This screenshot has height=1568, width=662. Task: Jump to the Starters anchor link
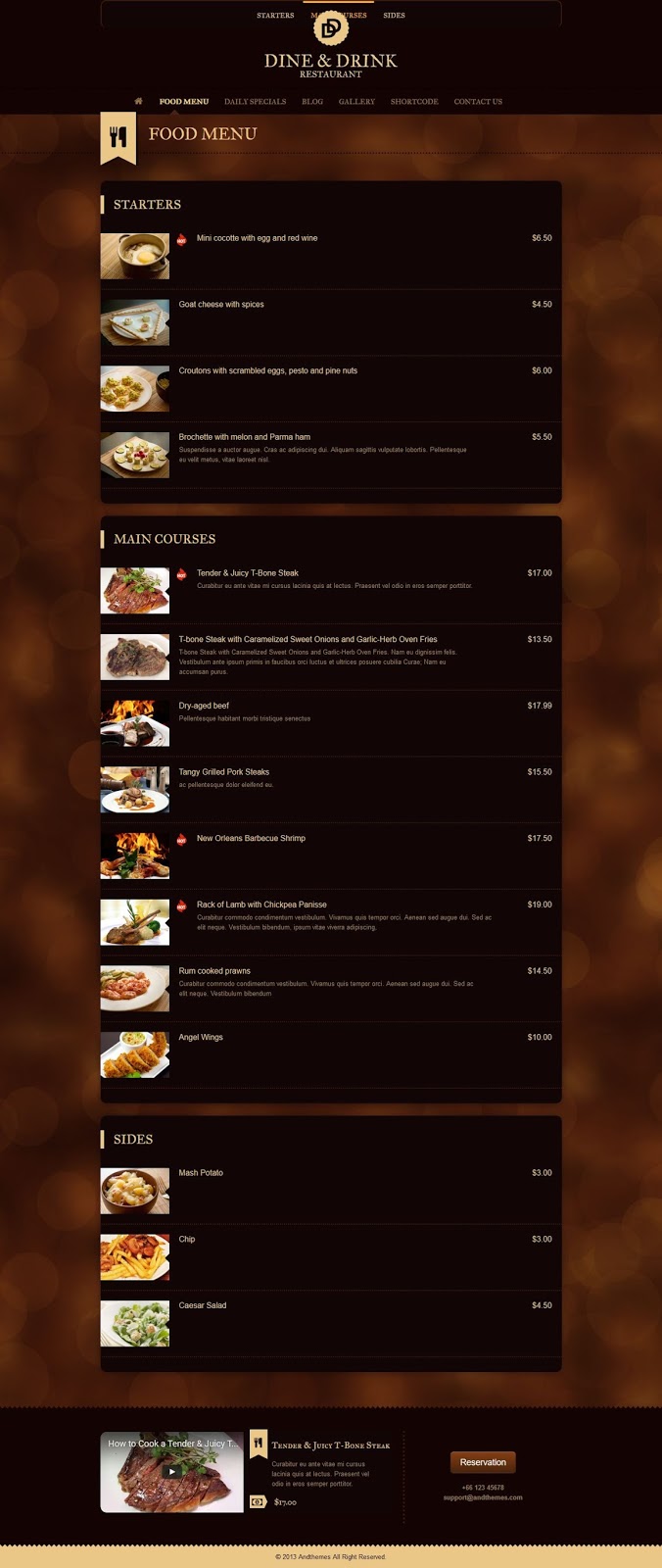point(275,16)
